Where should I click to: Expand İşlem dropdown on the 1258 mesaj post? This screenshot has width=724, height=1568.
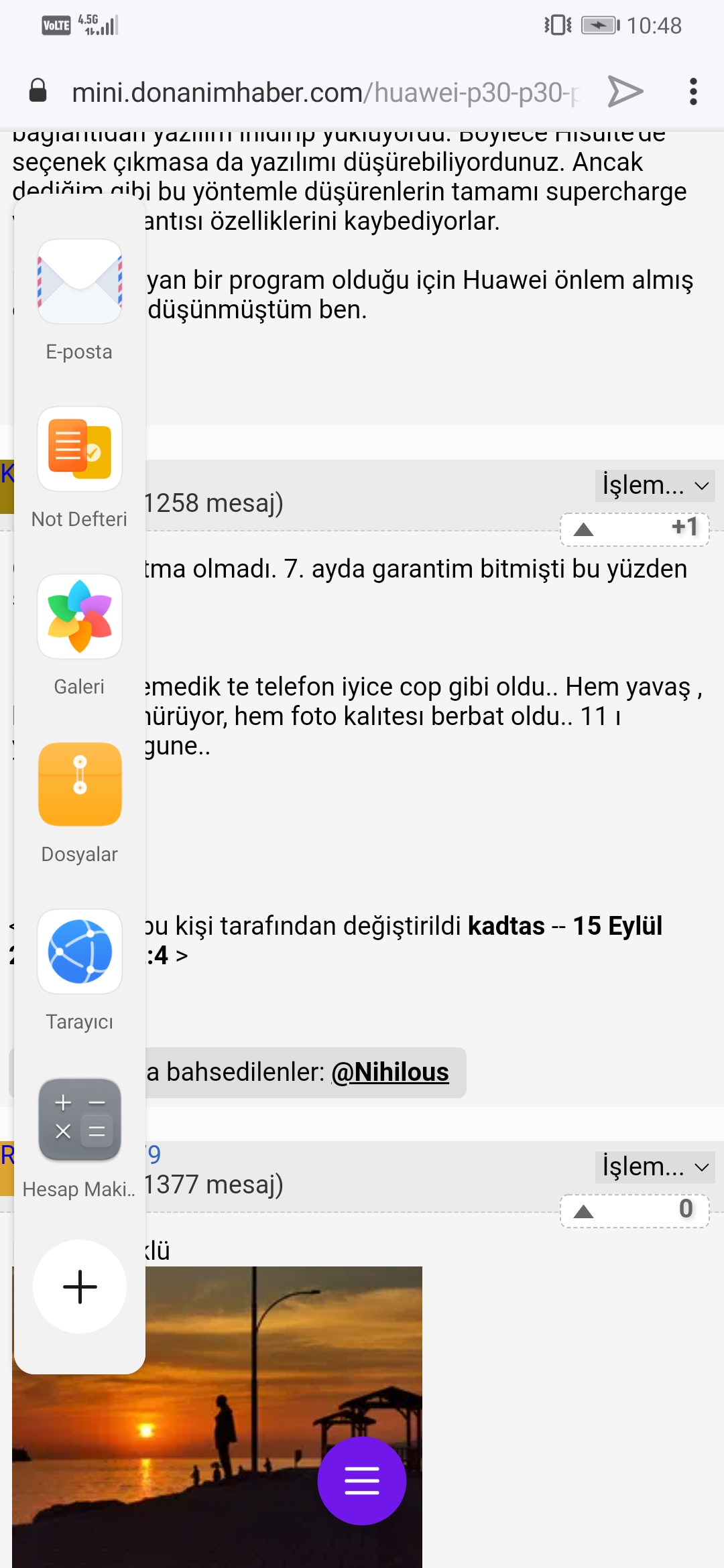655,485
